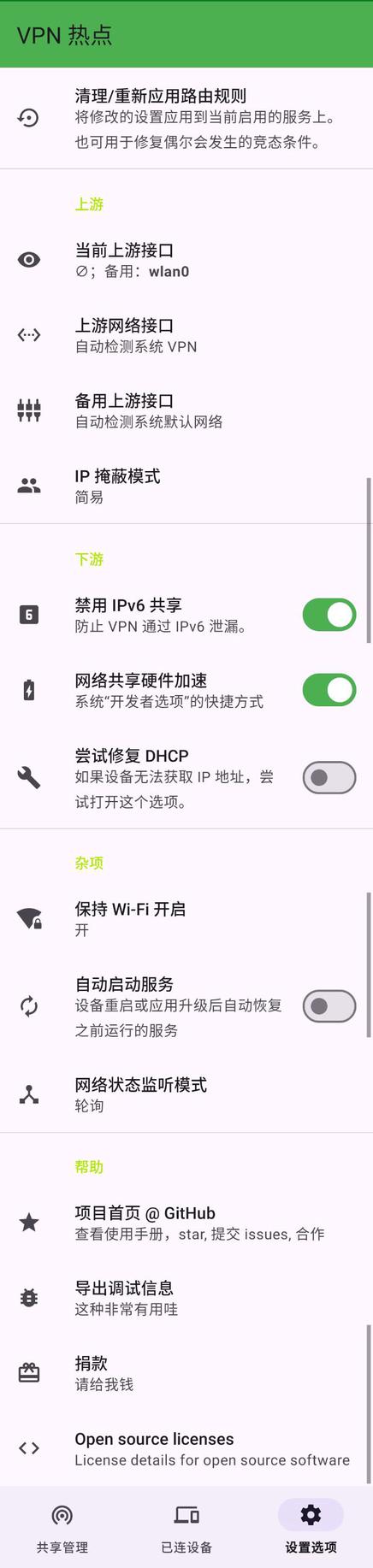Turn on 自动启动服务 switch
Viewport: 373px width, 1568px height.
[329, 1006]
